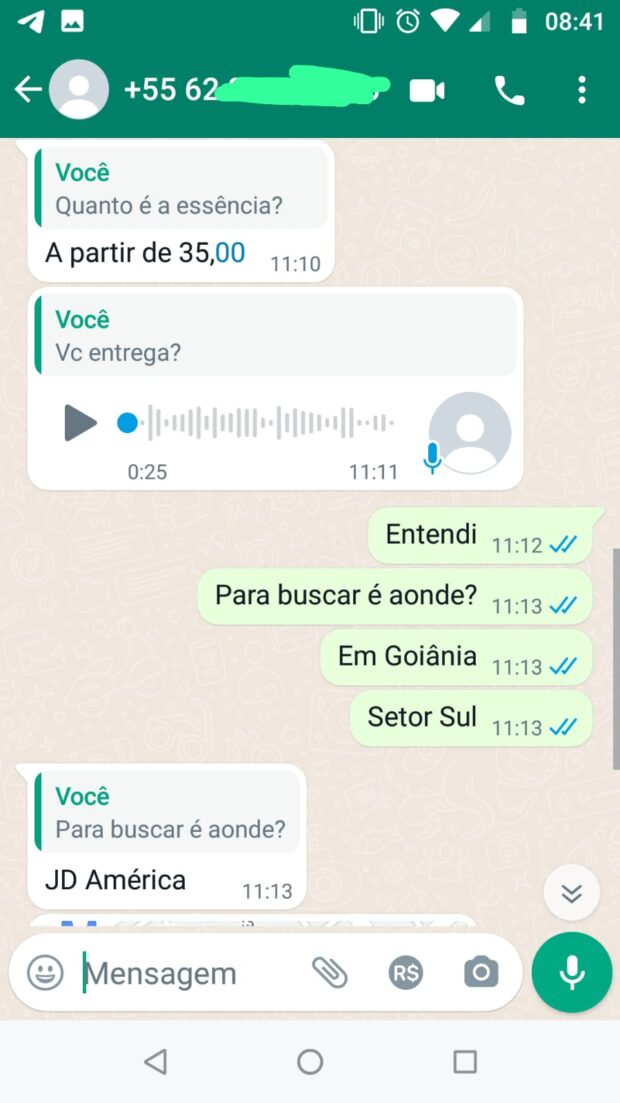Open the emoji picker
Viewport: 620px width, 1103px height.
(x=45, y=973)
